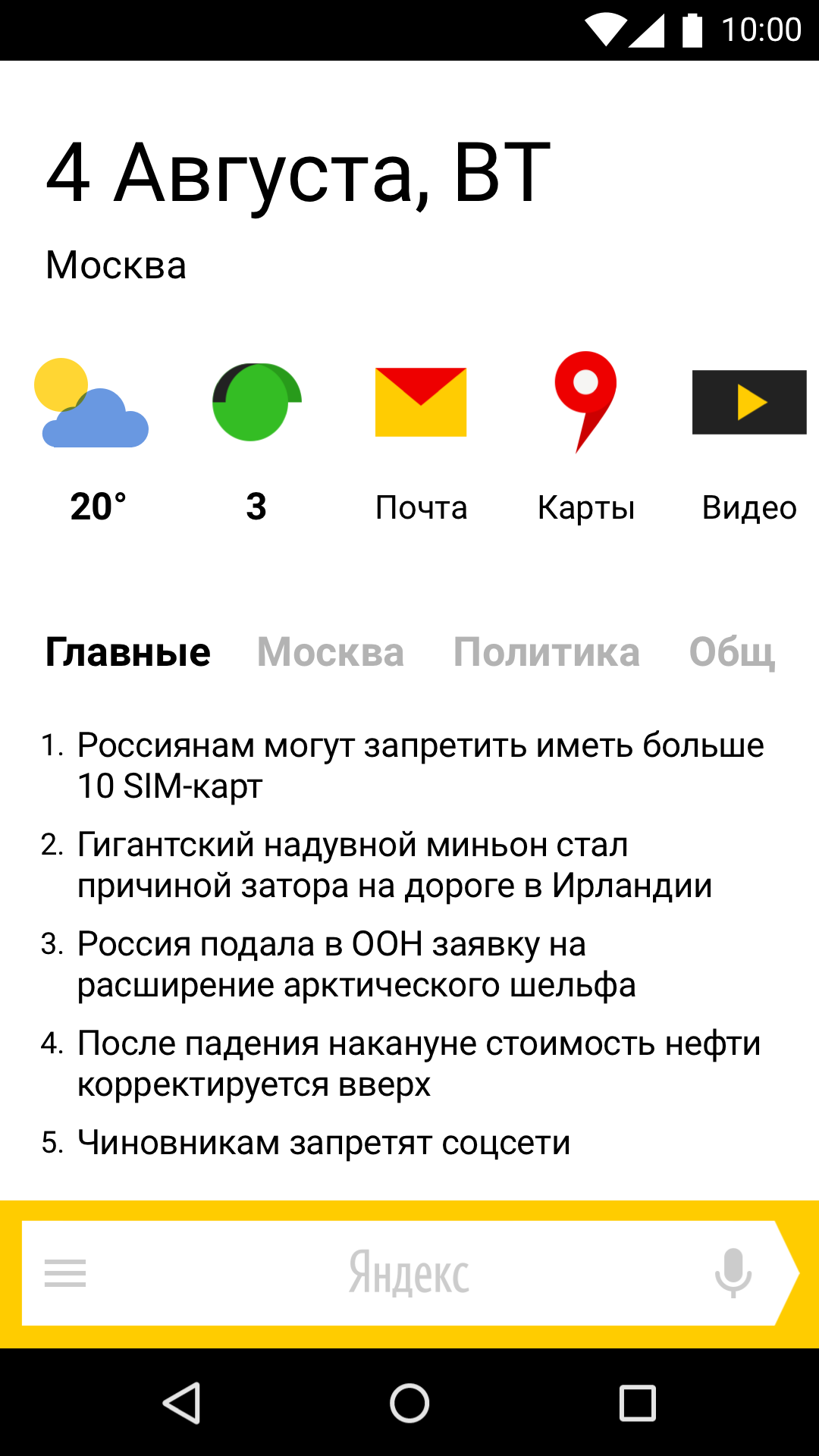The height and width of the screenshot is (1456, 819).
Task: Tap the Яндекс search field
Action: click(409, 1273)
